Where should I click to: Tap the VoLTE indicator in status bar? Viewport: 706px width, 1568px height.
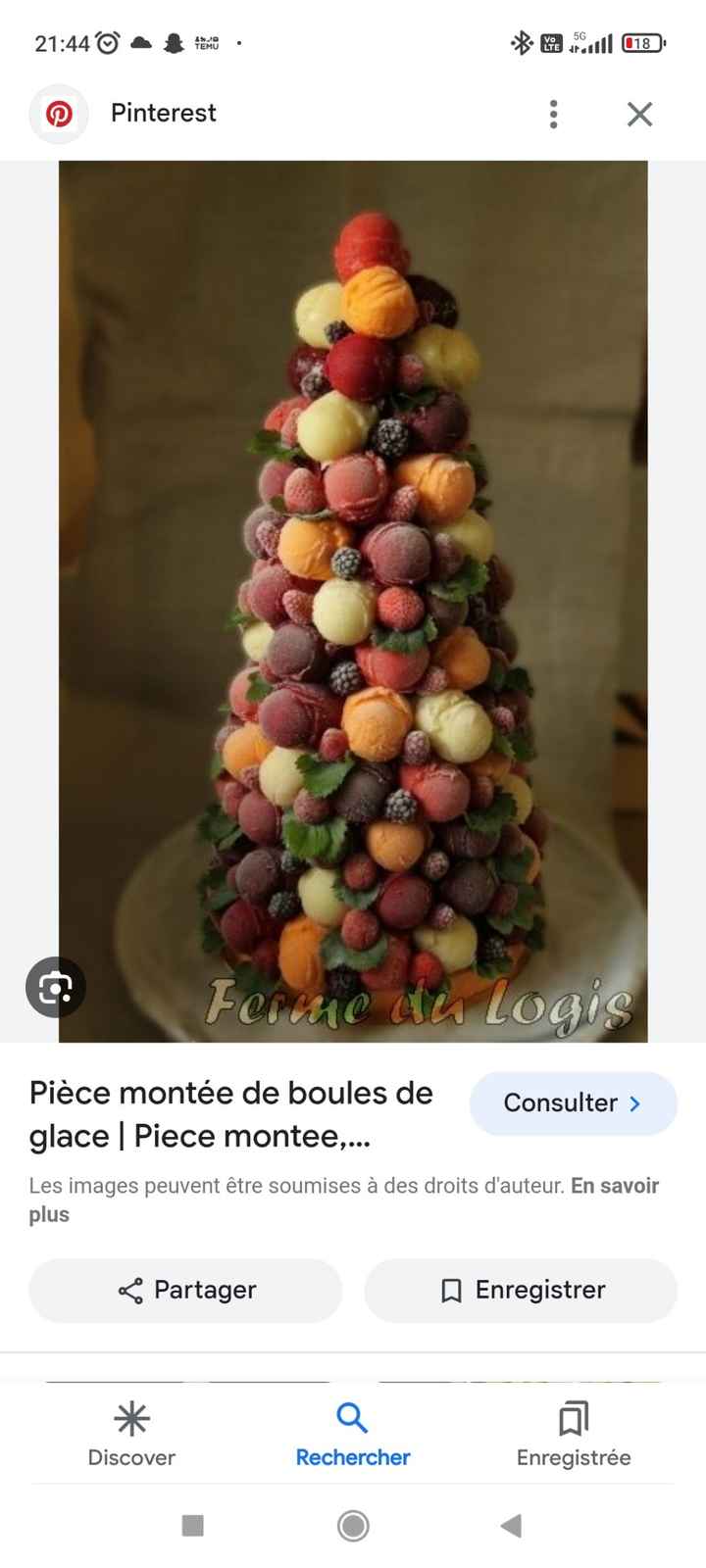[550, 43]
